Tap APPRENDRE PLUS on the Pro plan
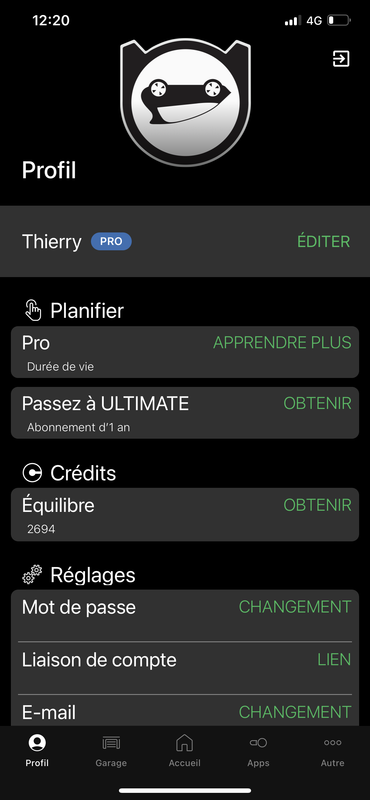Screen dimensions: 370x800 (282, 342)
